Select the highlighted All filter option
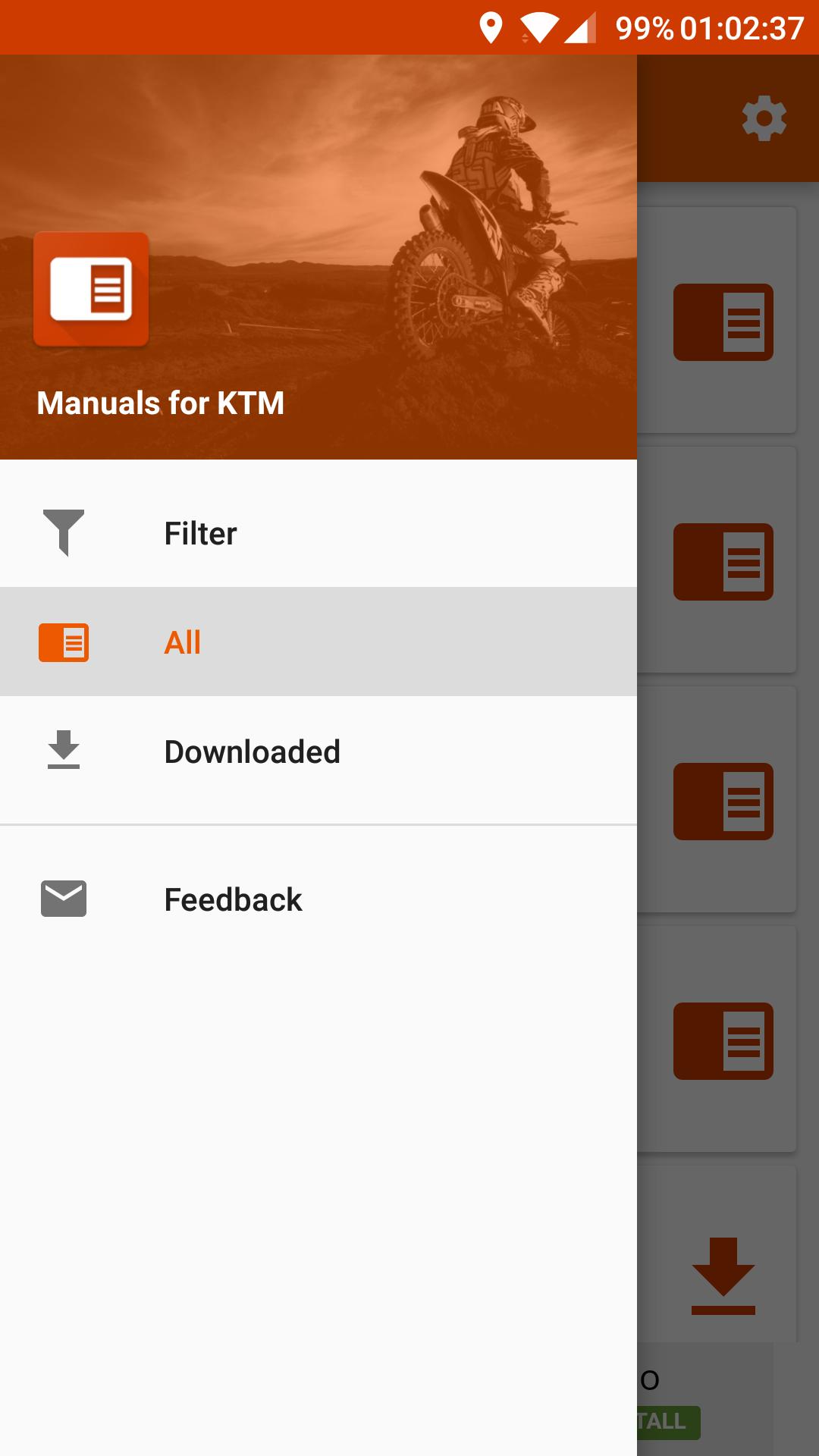This screenshot has height=1456, width=819. coord(182,642)
